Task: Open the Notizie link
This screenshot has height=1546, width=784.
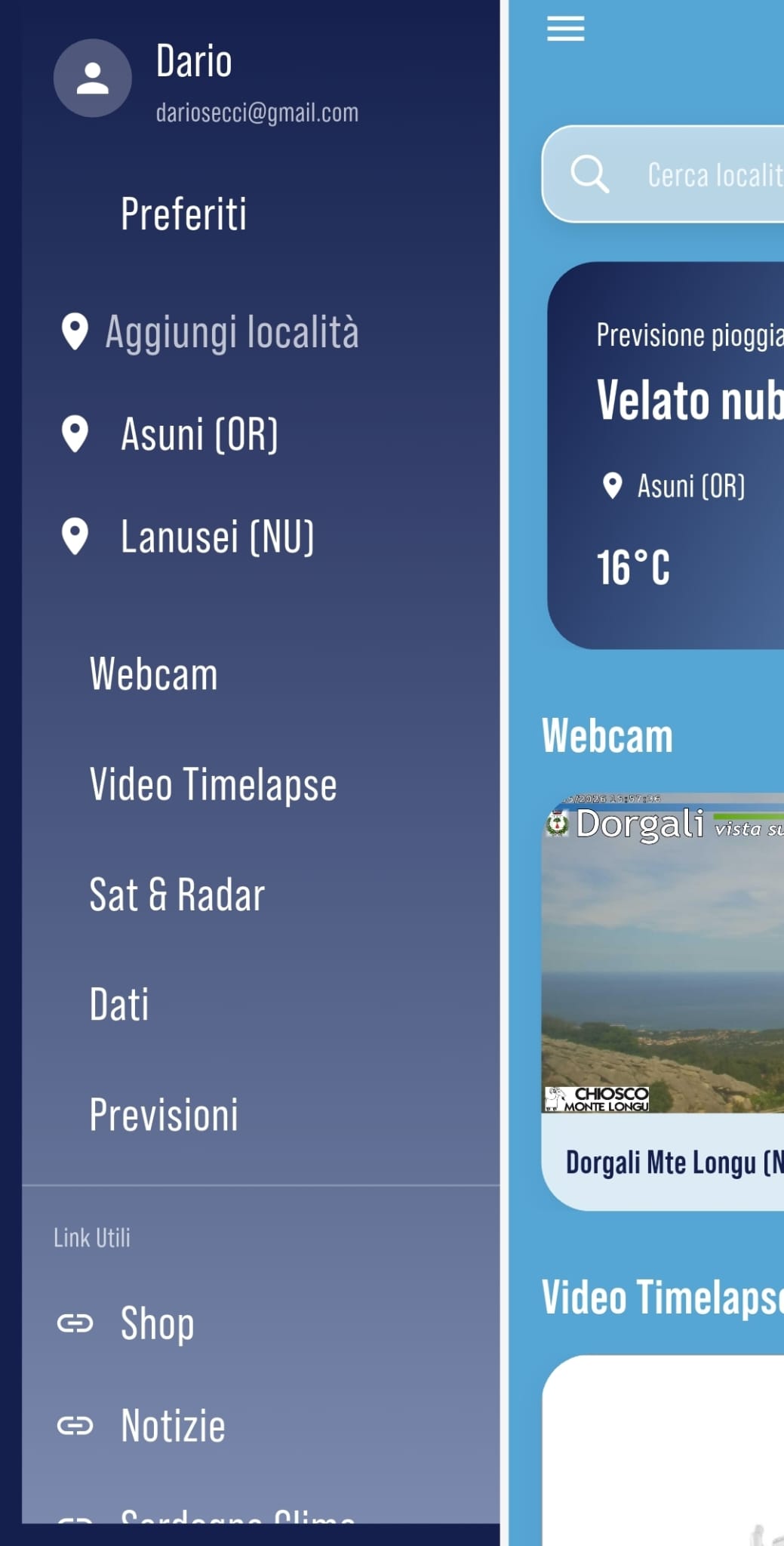Action: click(x=142, y=1426)
